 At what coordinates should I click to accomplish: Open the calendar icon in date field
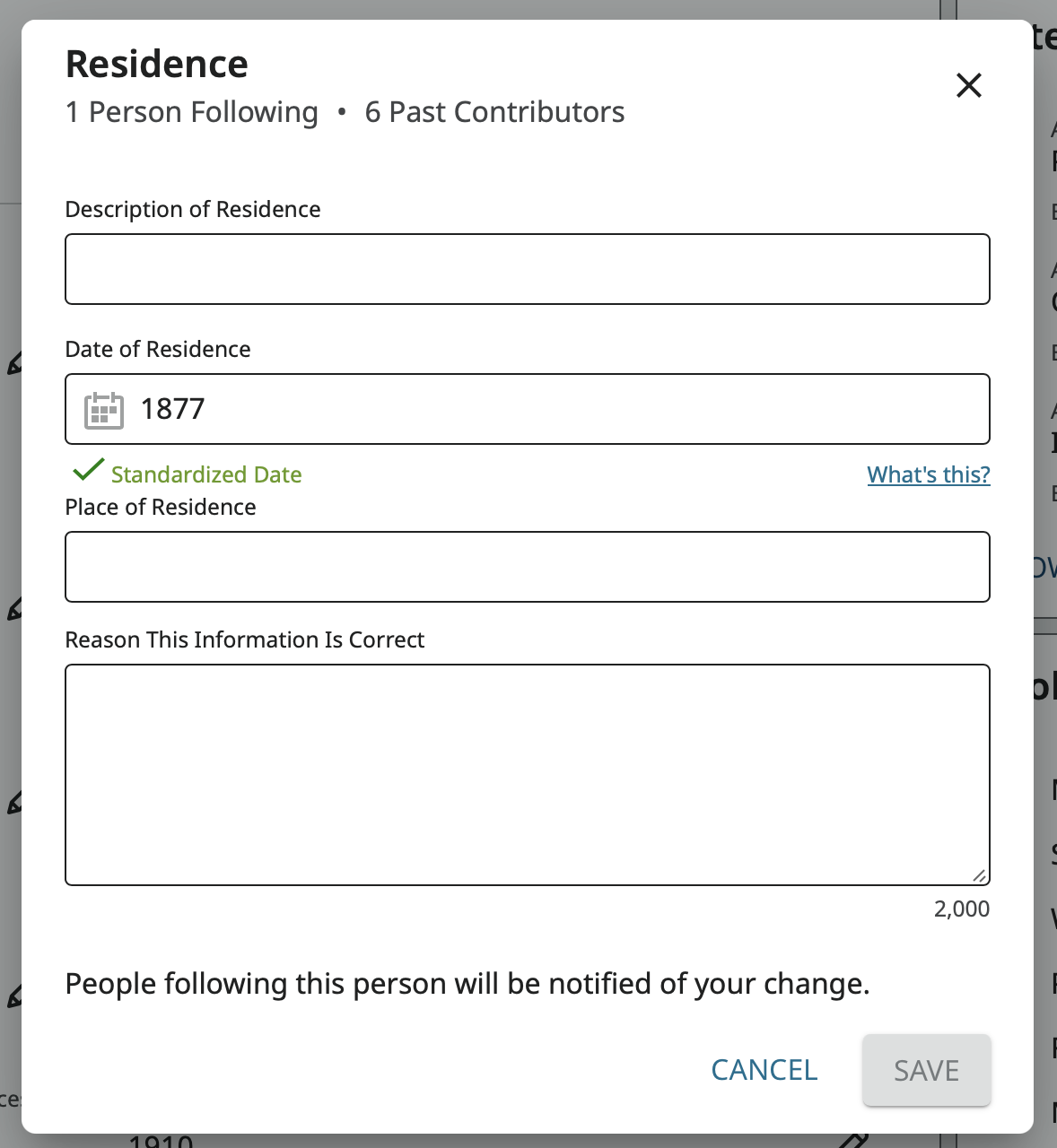click(104, 410)
